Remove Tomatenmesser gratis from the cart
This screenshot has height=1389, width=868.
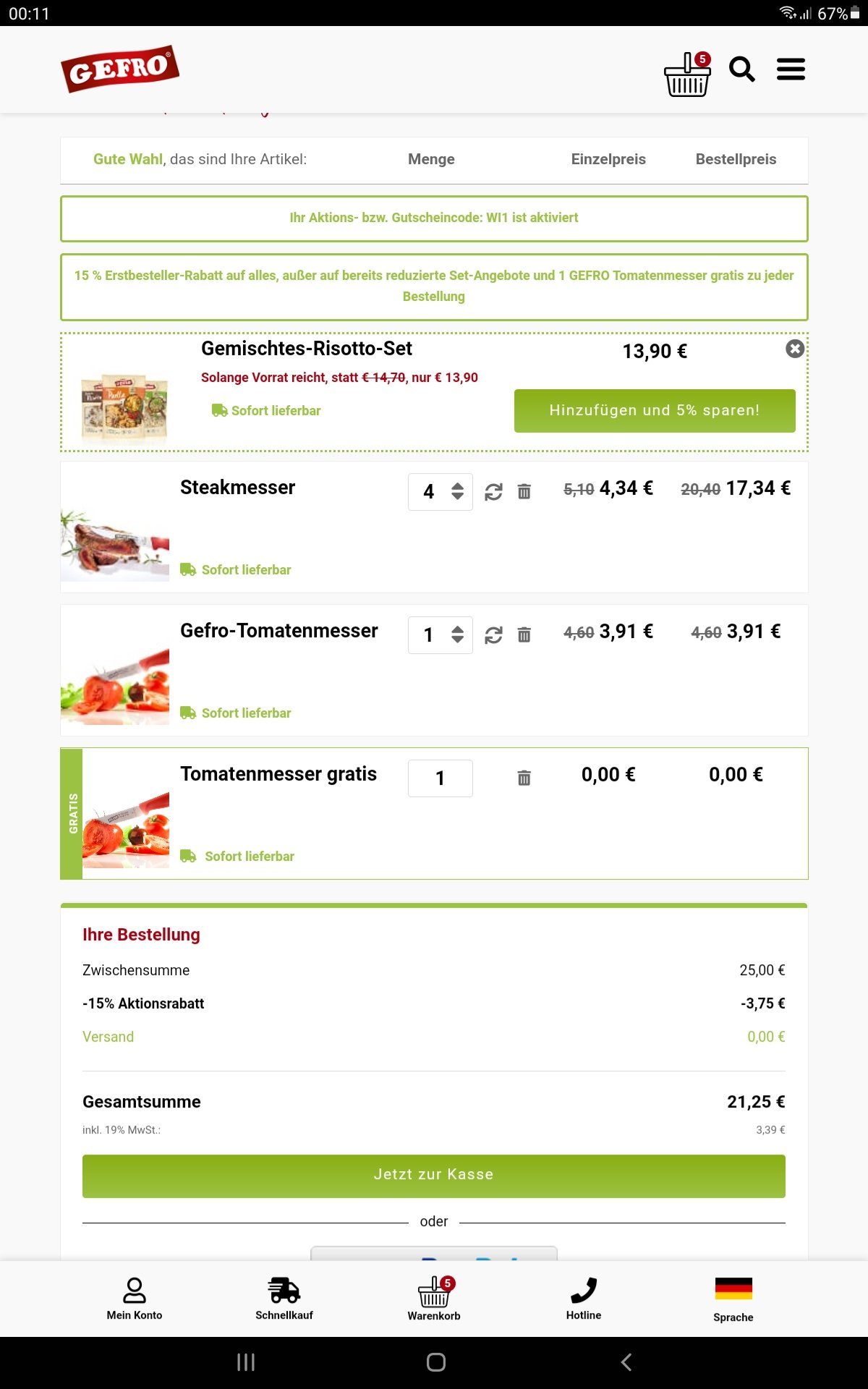pos(524,778)
